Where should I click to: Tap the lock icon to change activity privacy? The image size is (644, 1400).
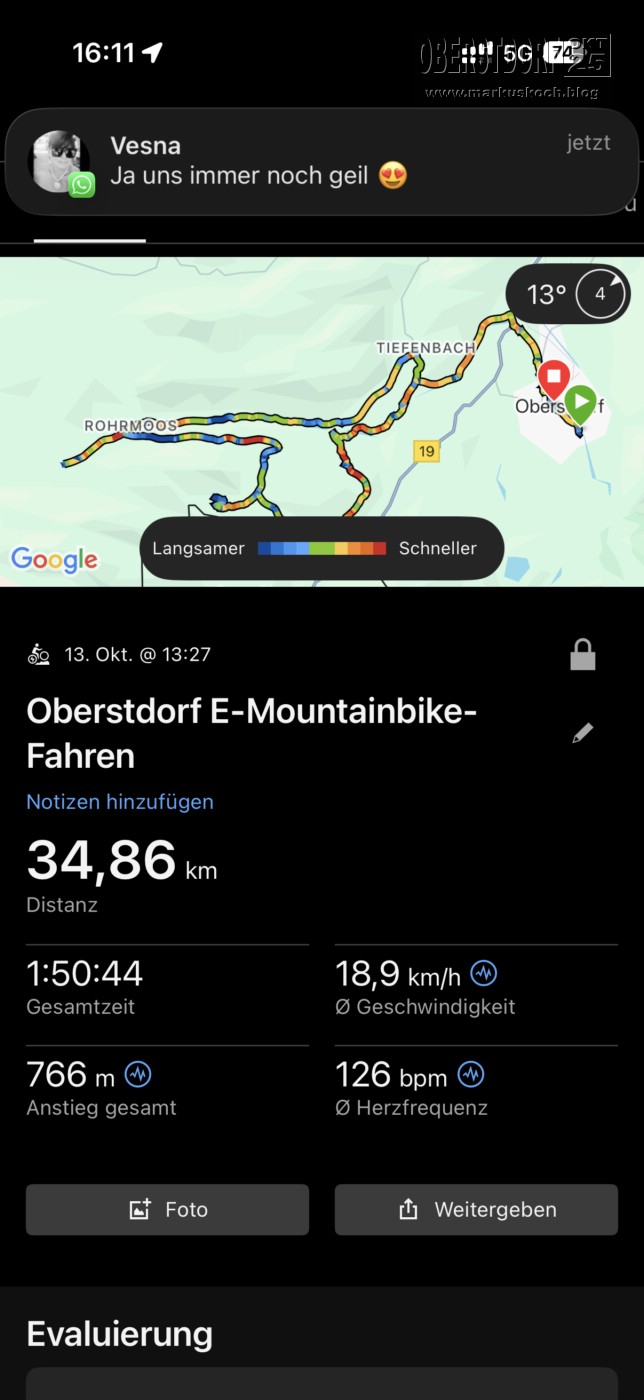(582, 656)
